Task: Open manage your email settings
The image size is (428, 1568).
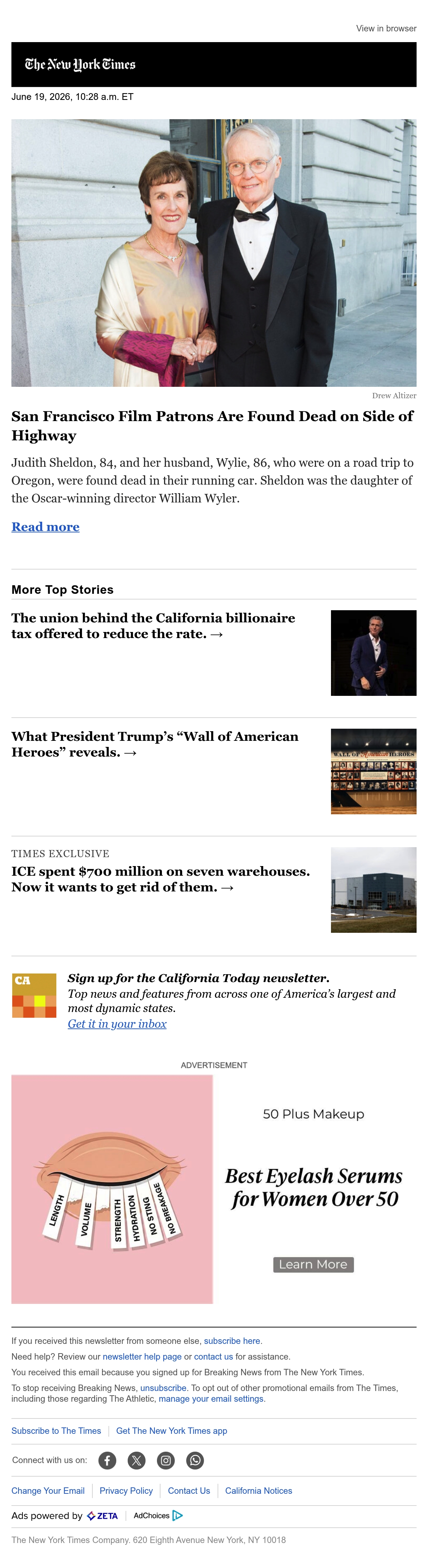Action: [x=211, y=1399]
